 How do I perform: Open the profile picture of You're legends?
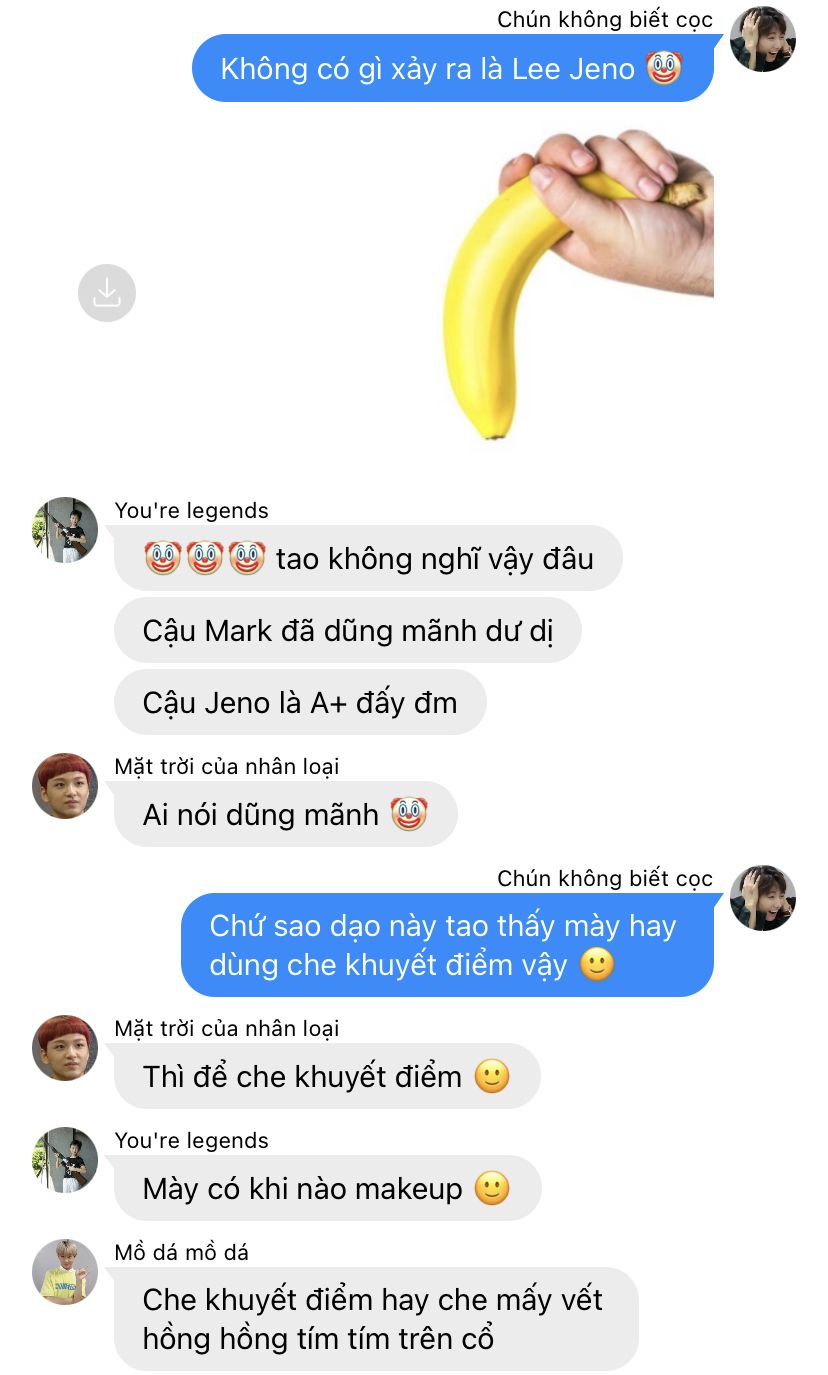[x=65, y=530]
